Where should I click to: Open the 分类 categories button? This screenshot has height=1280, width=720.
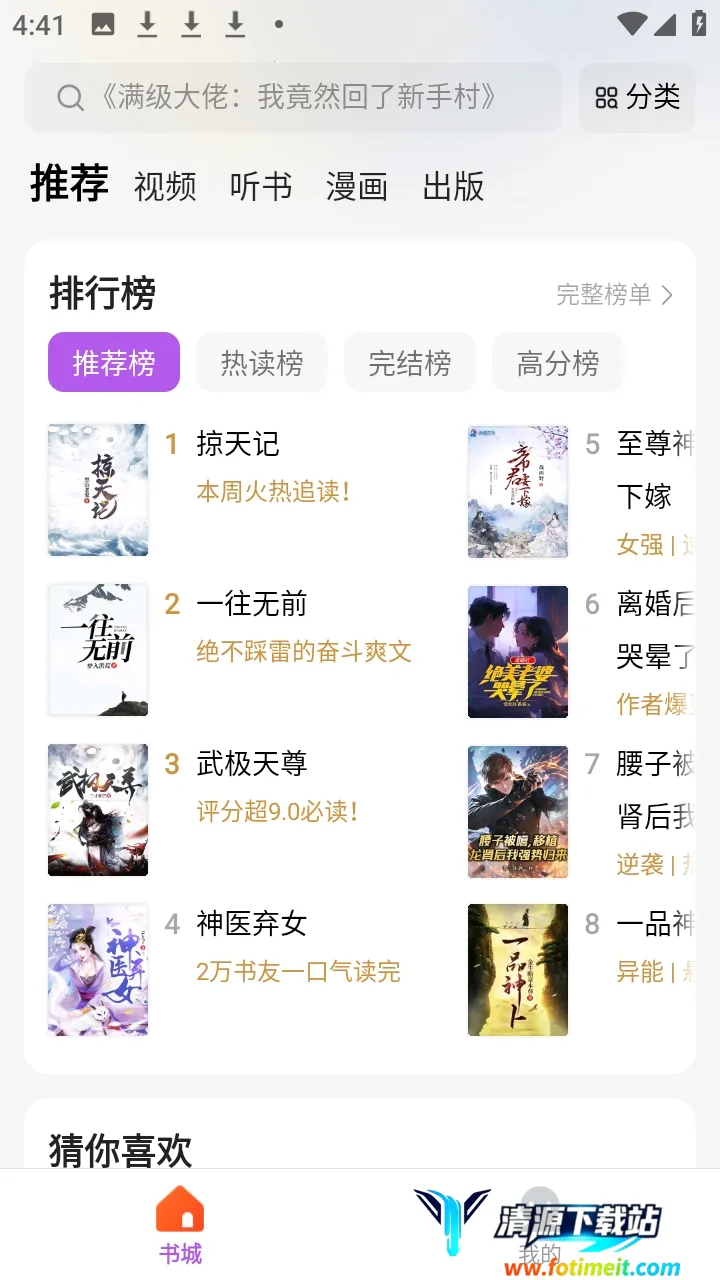[637, 97]
